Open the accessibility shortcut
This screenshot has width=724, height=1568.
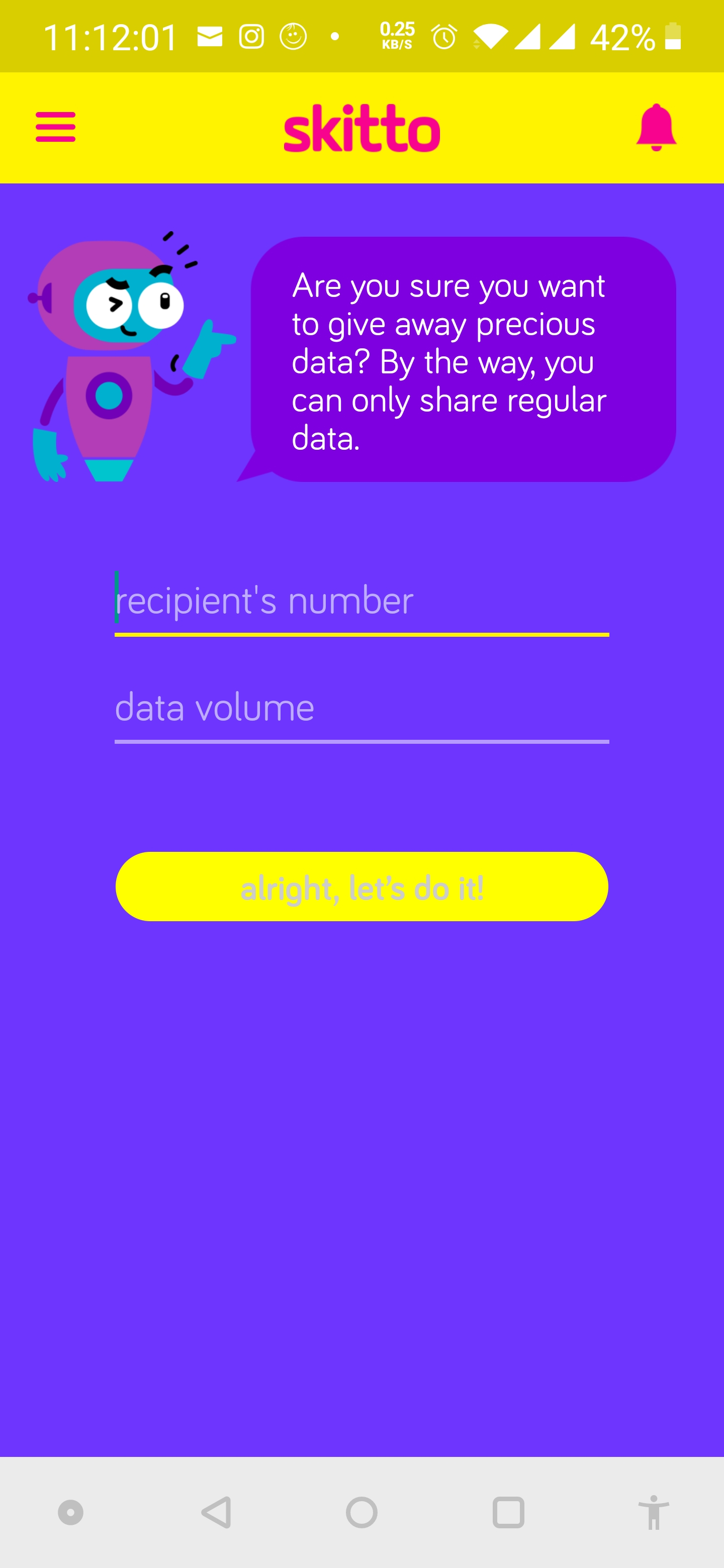654,1513
